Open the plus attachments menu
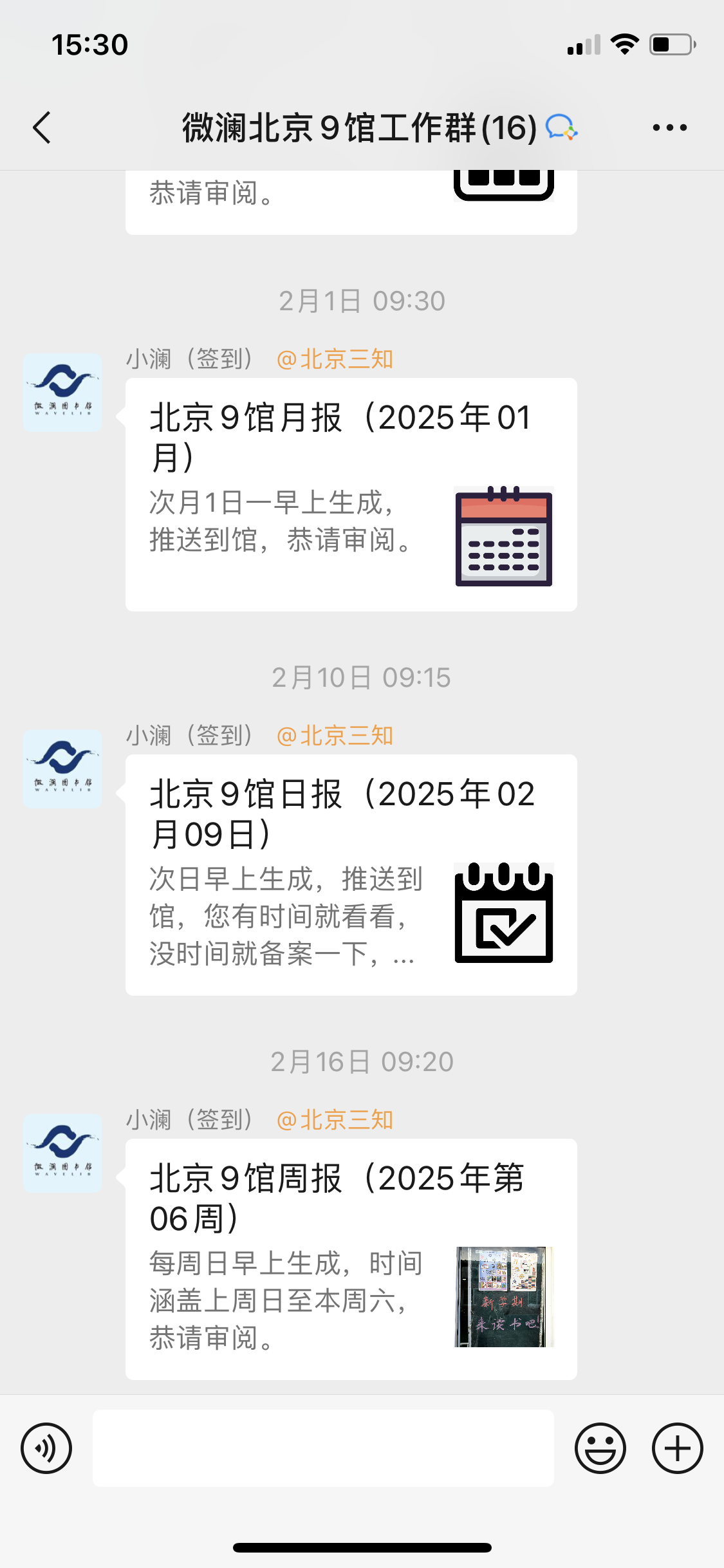 tap(677, 1448)
